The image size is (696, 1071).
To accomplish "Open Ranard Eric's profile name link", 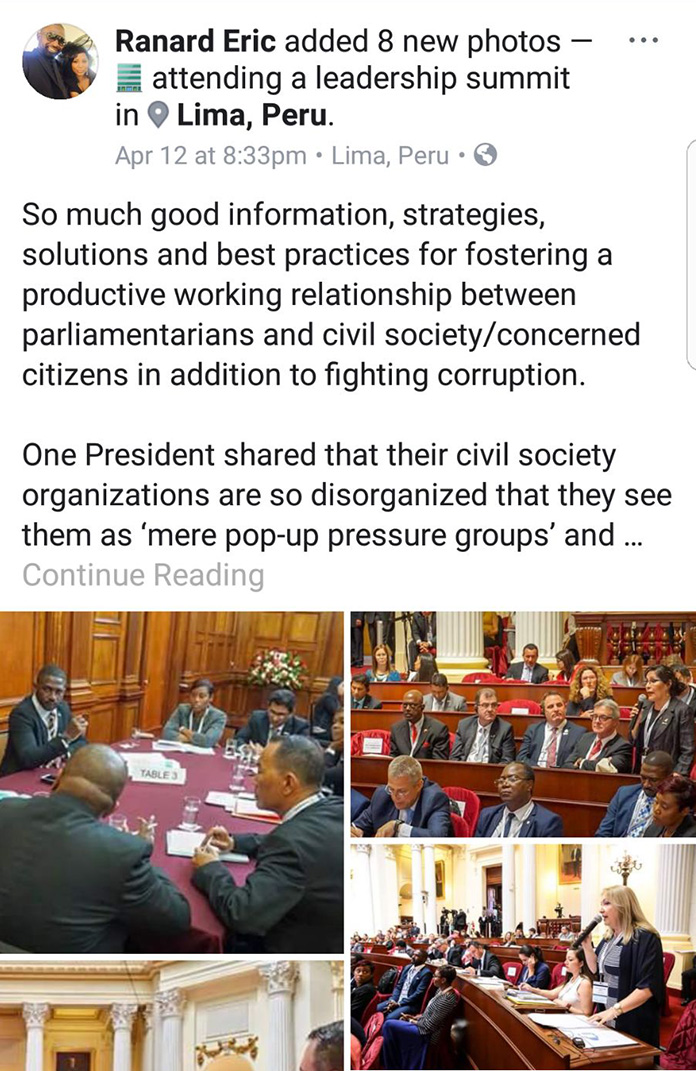I will (198, 41).
